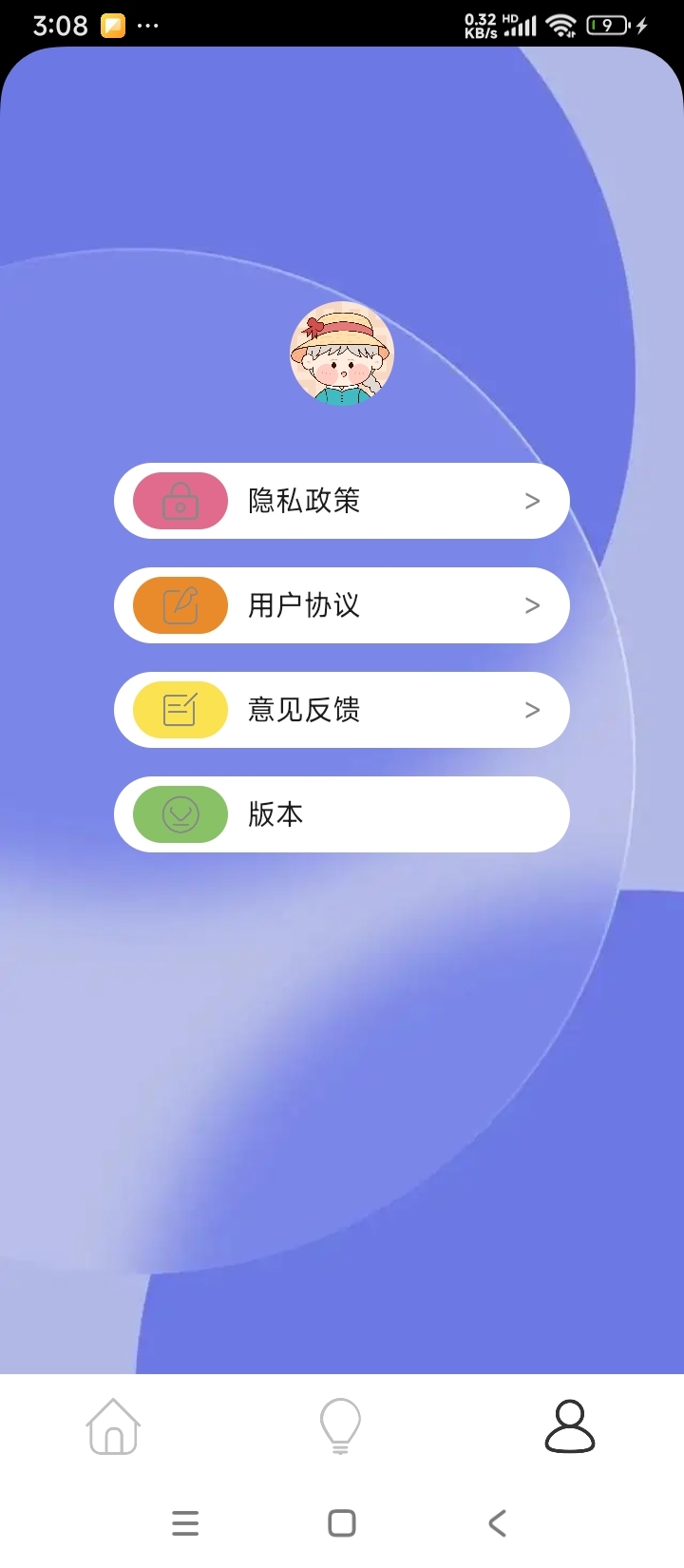Select the profile tab
This screenshot has height=1568, width=684.
[569, 1426]
